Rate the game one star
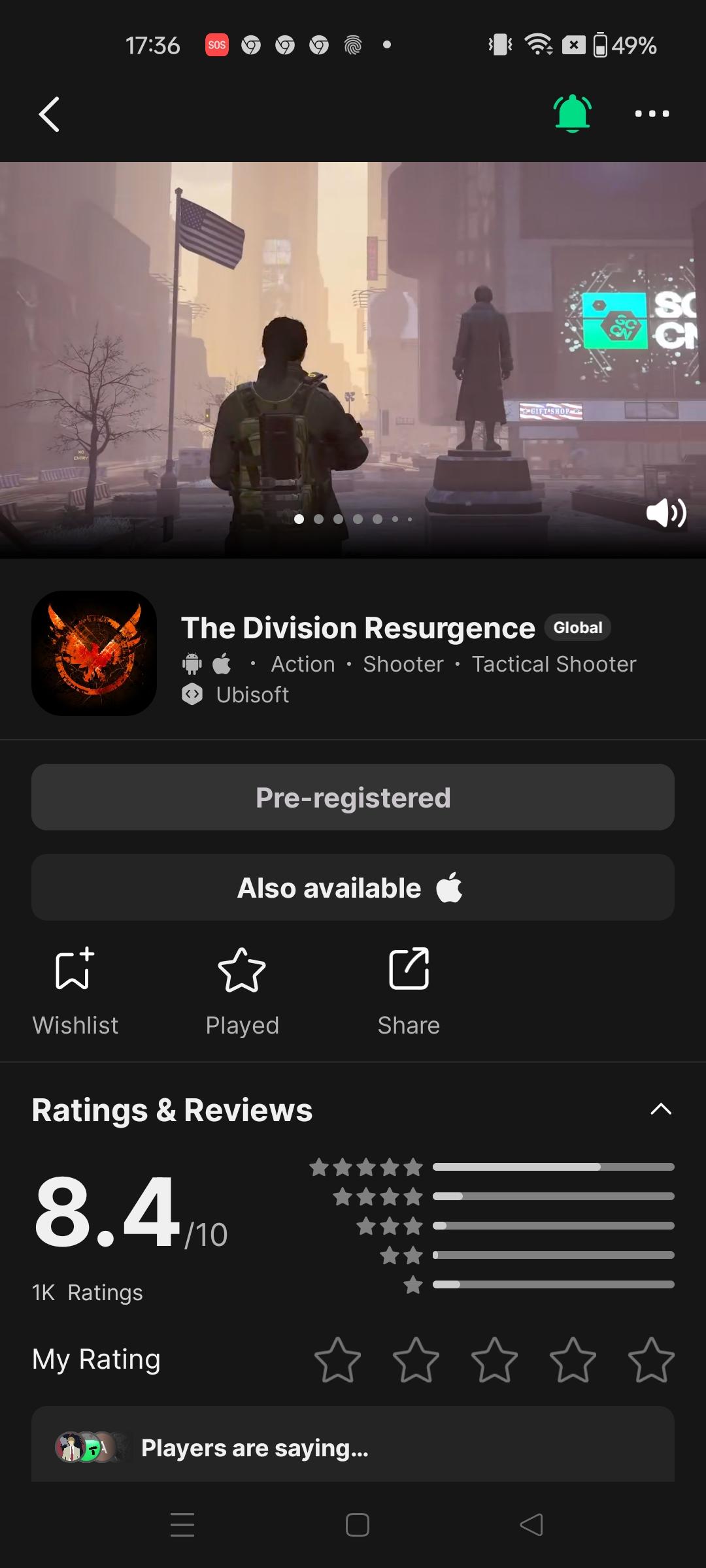 (x=337, y=1360)
